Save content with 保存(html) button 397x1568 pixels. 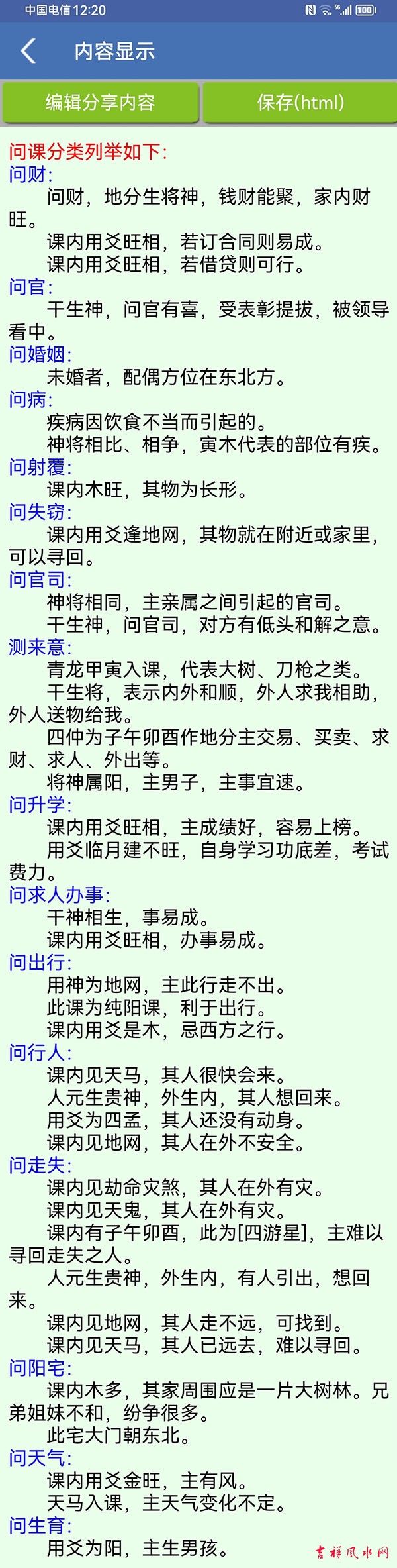[x=300, y=102]
